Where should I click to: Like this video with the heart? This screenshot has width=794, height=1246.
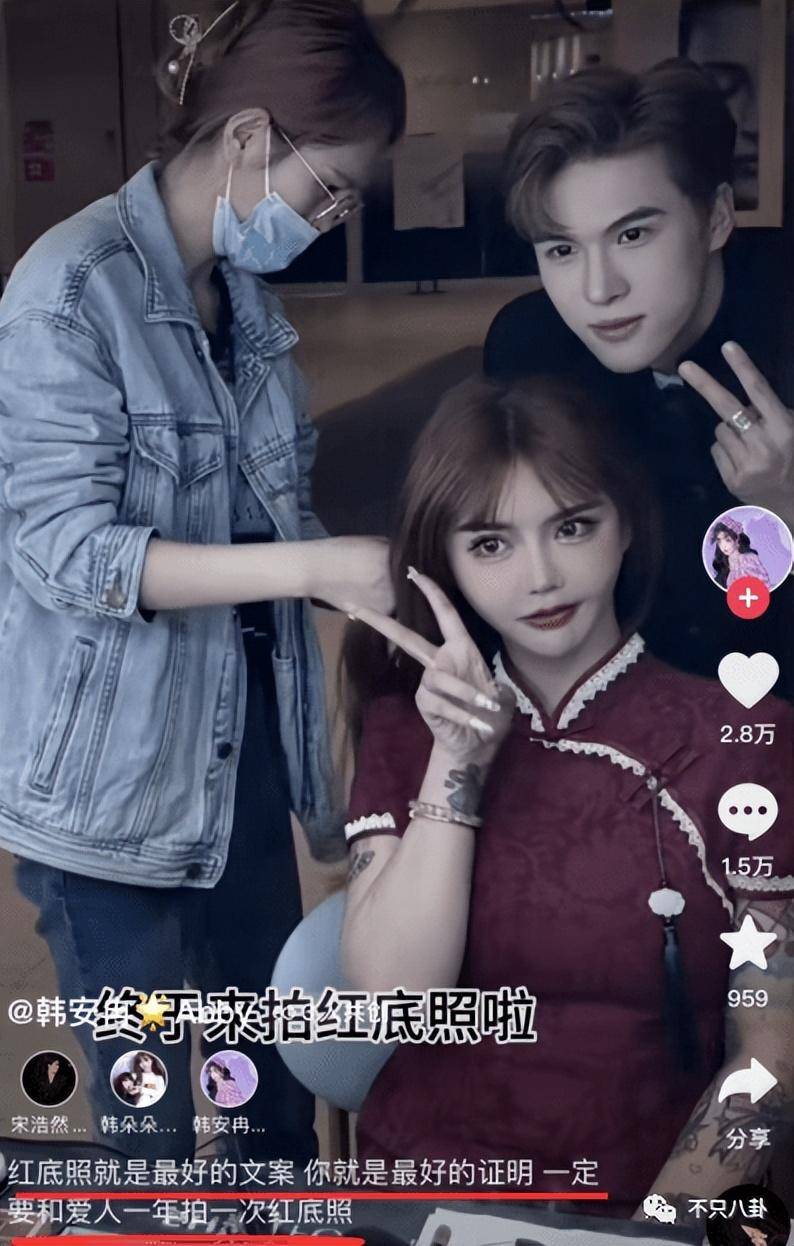tap(748, 680)
